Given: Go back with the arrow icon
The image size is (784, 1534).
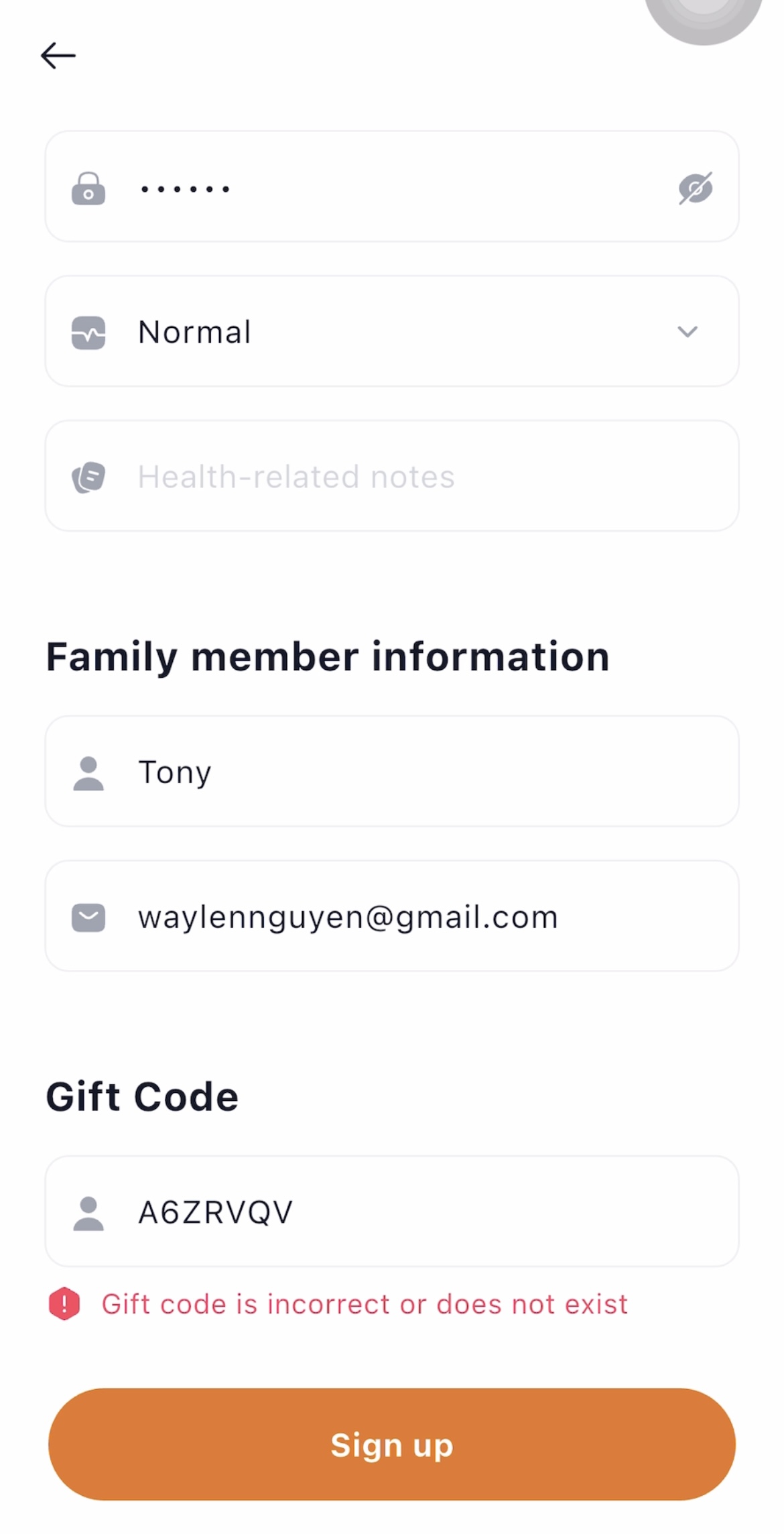Looking at the screenshot, I should coord(58,56).
